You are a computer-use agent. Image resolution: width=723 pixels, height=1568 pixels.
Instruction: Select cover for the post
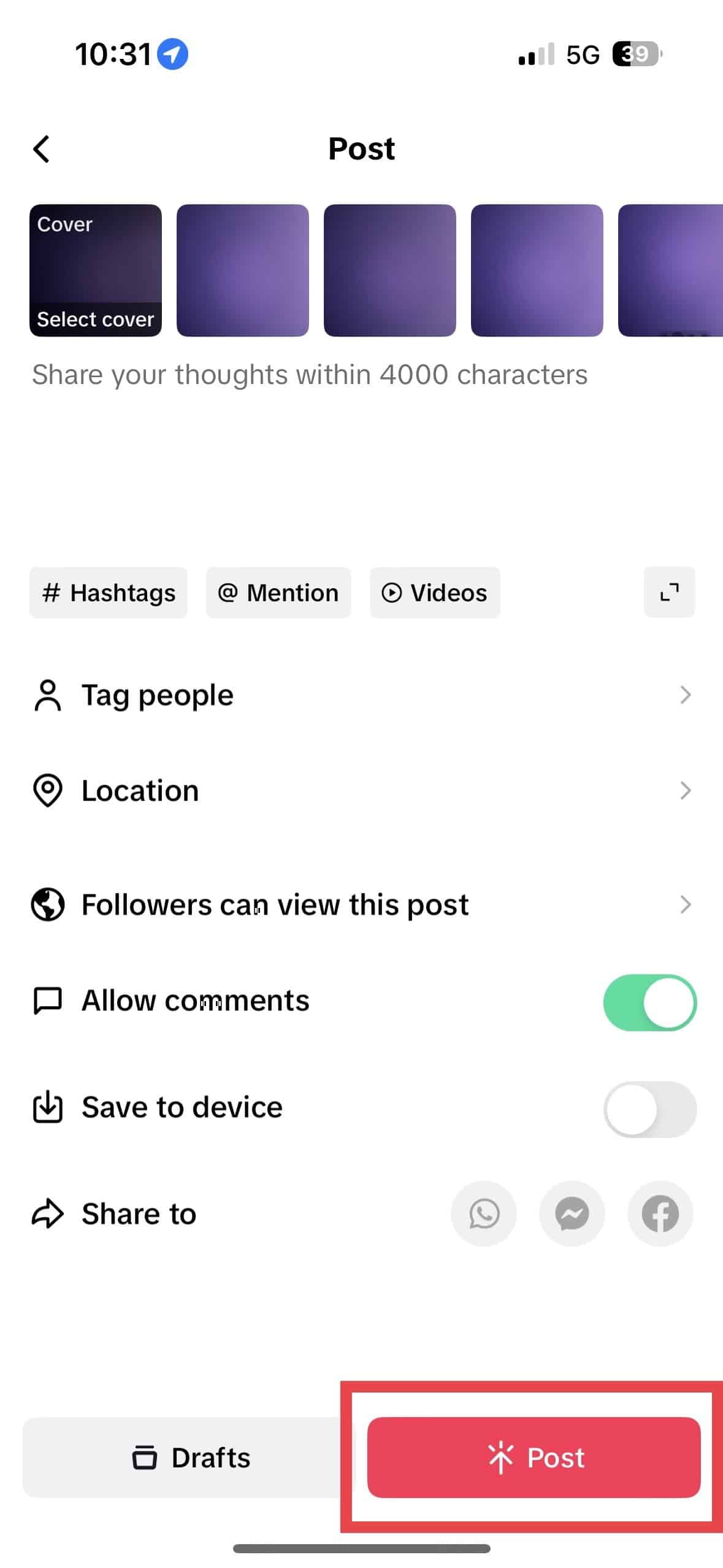(96, 271)
